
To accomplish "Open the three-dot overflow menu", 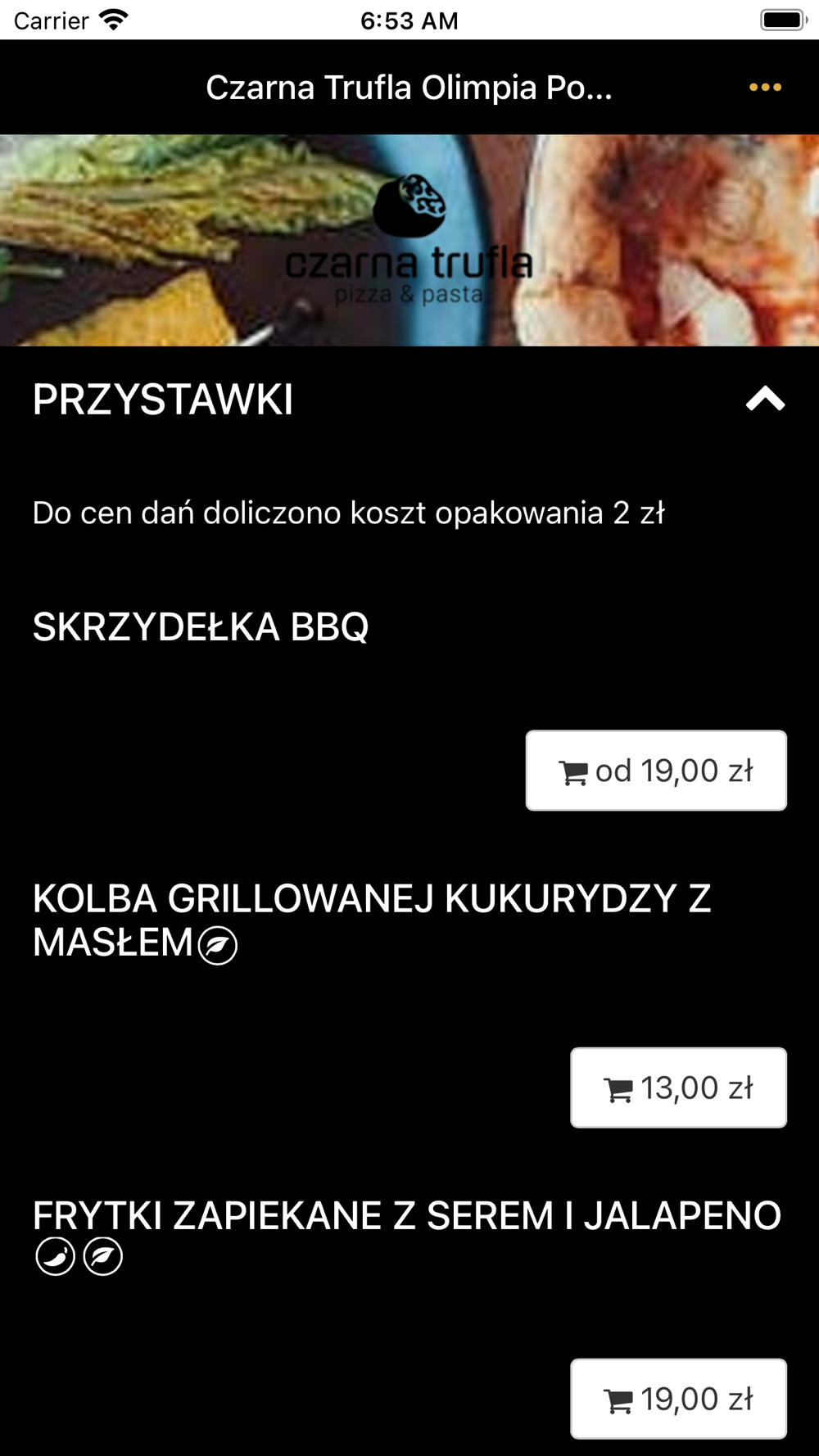I will click(x=765, y=88).
